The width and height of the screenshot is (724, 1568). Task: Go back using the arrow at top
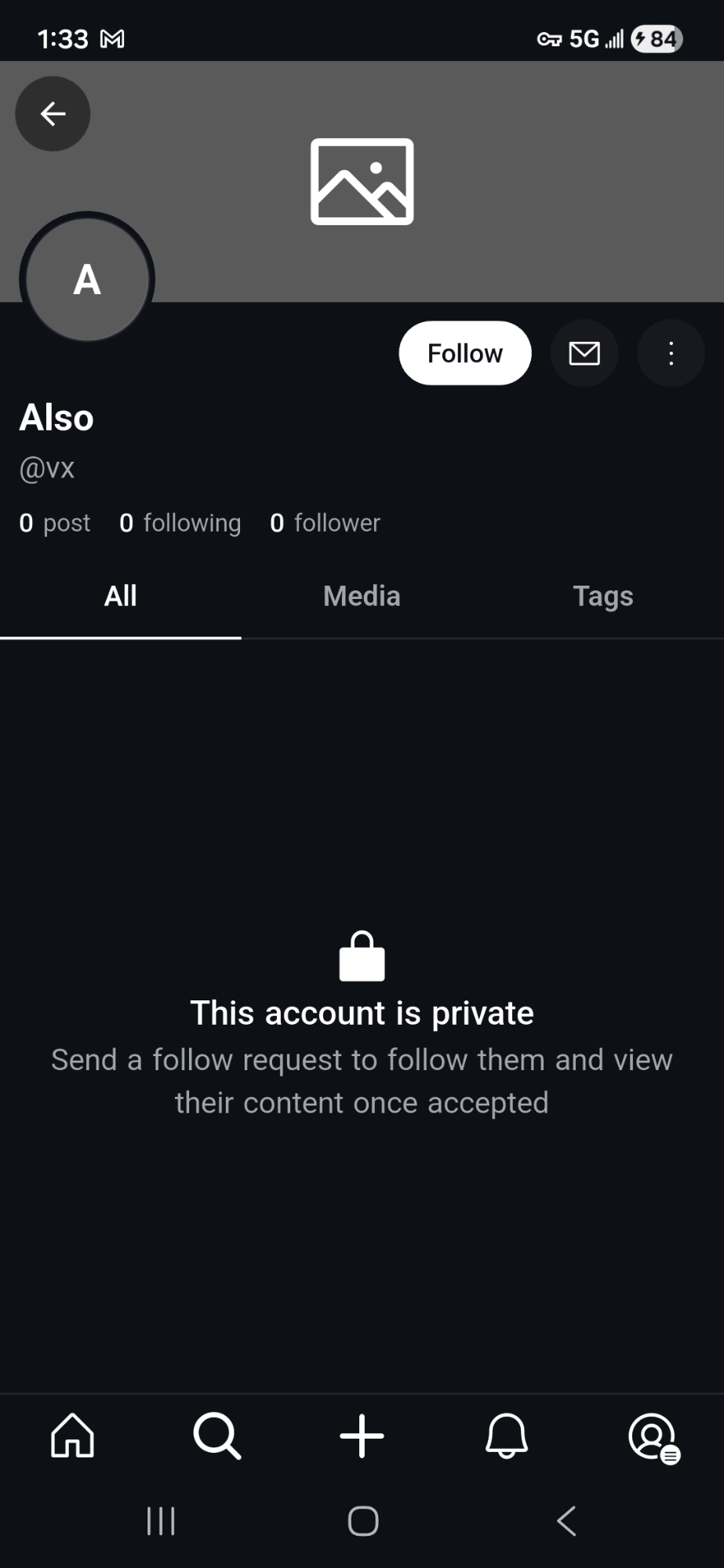coord(53,114)
